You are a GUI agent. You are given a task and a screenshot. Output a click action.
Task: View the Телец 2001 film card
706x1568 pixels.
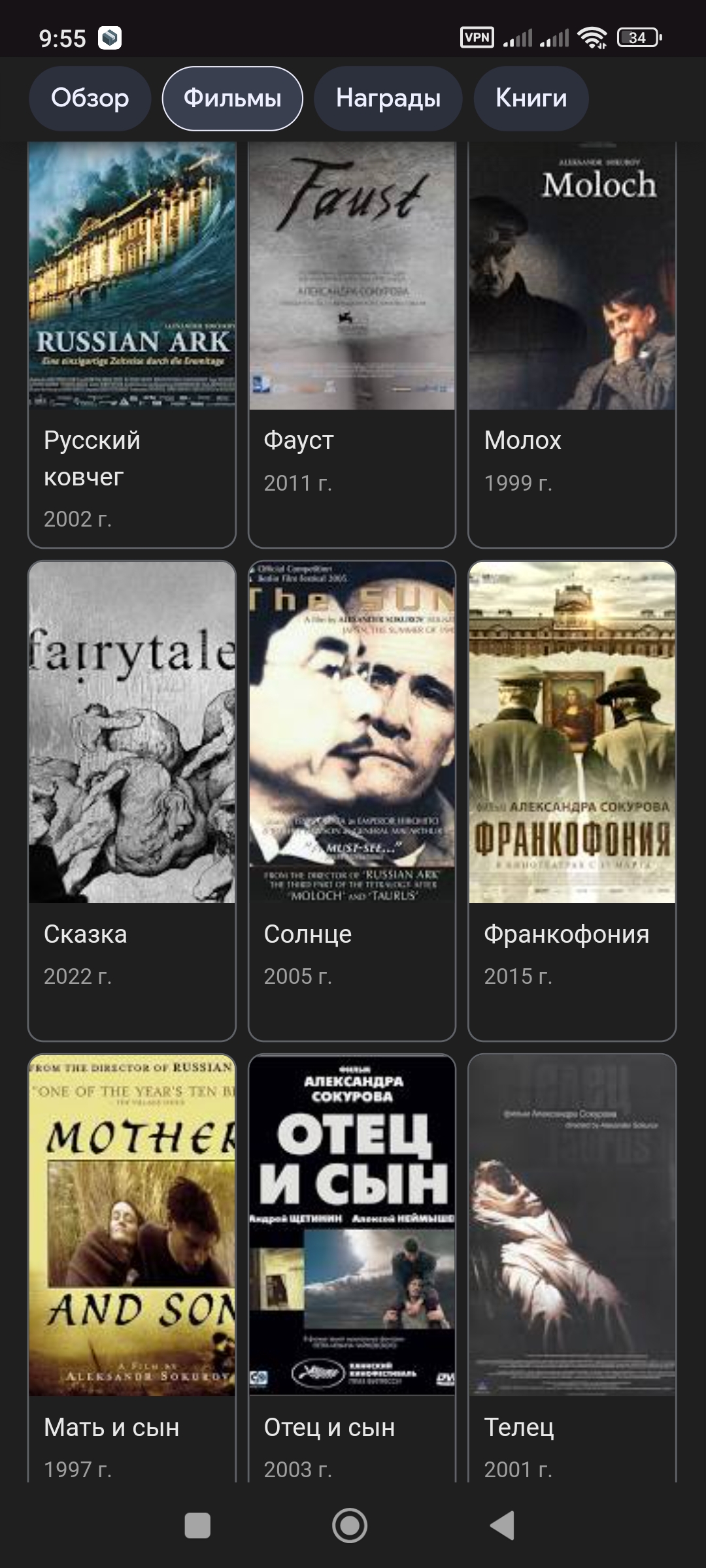pyautogui.click(x=572, y=1267)
